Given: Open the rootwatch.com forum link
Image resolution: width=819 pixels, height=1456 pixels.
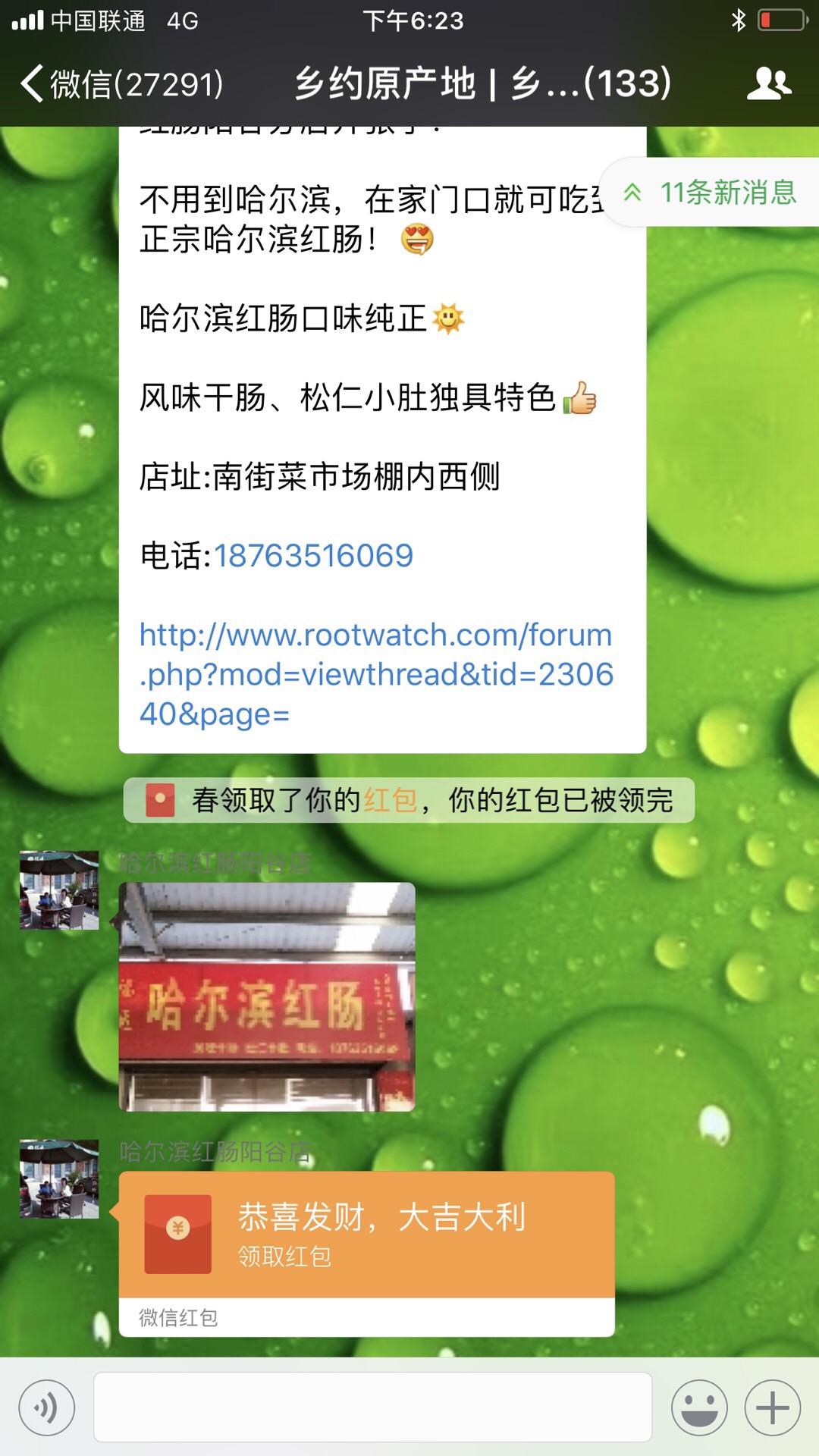Looking at the screenshot, I should 375,674.
